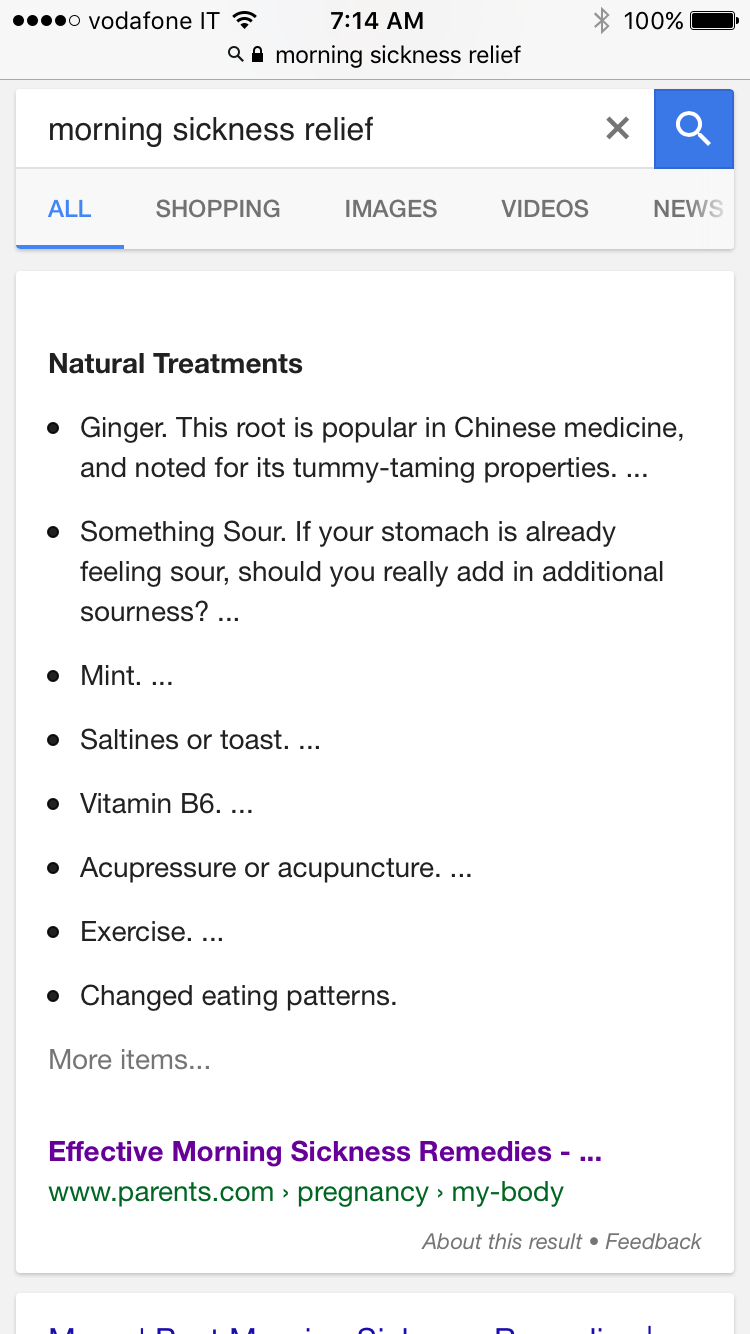Tap the Safari address bar

pos(375,54)
